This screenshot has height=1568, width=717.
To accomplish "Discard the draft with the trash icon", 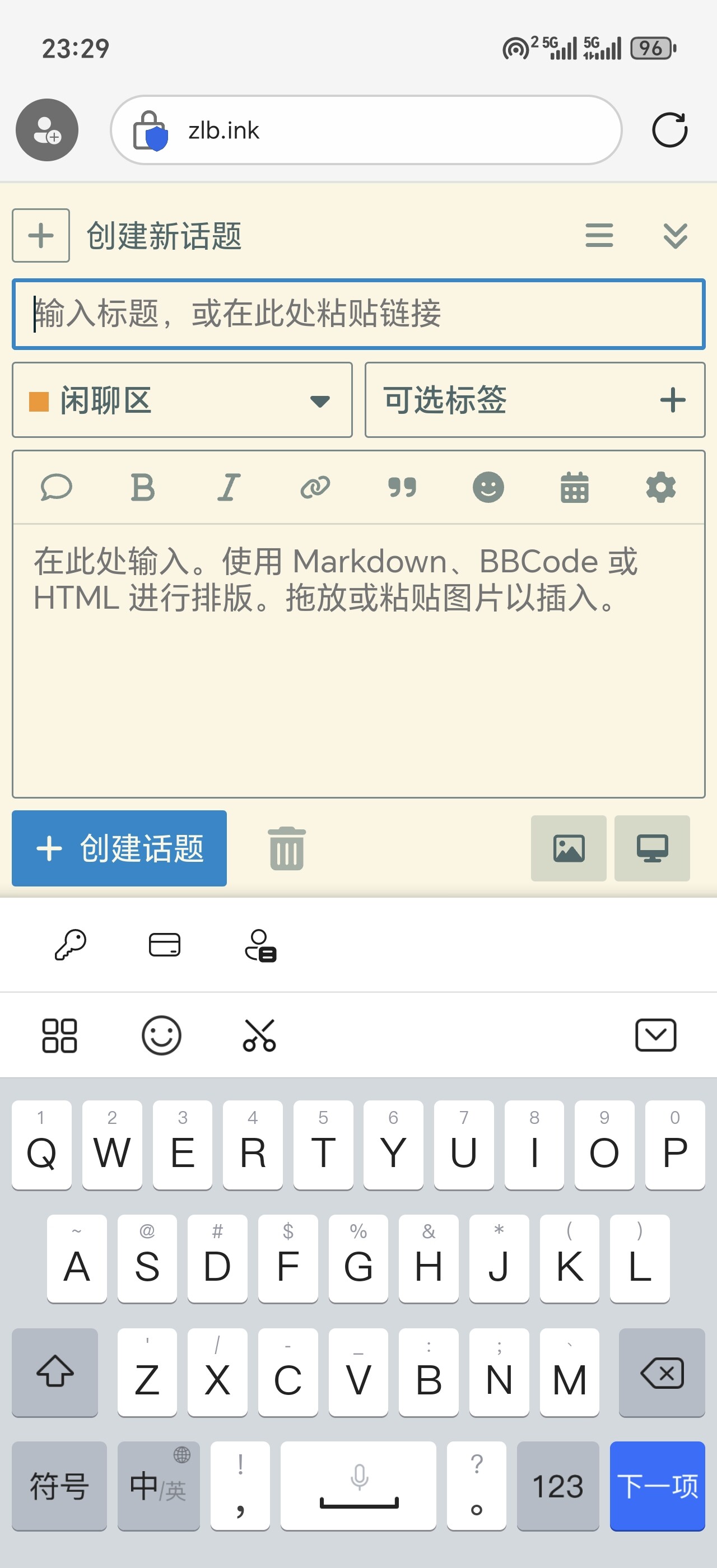I will 287,848.
